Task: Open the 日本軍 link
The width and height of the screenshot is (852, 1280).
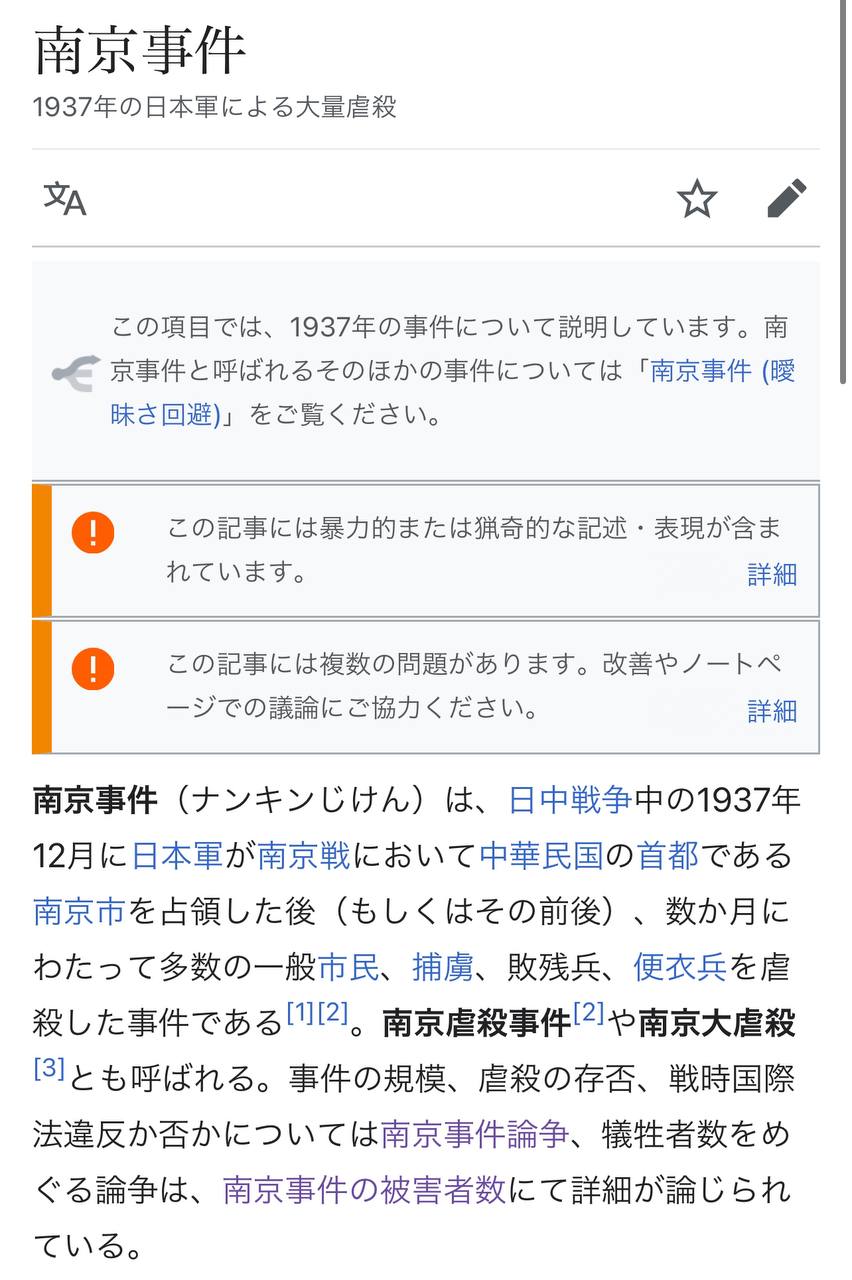Action: (x=179, y=856)
